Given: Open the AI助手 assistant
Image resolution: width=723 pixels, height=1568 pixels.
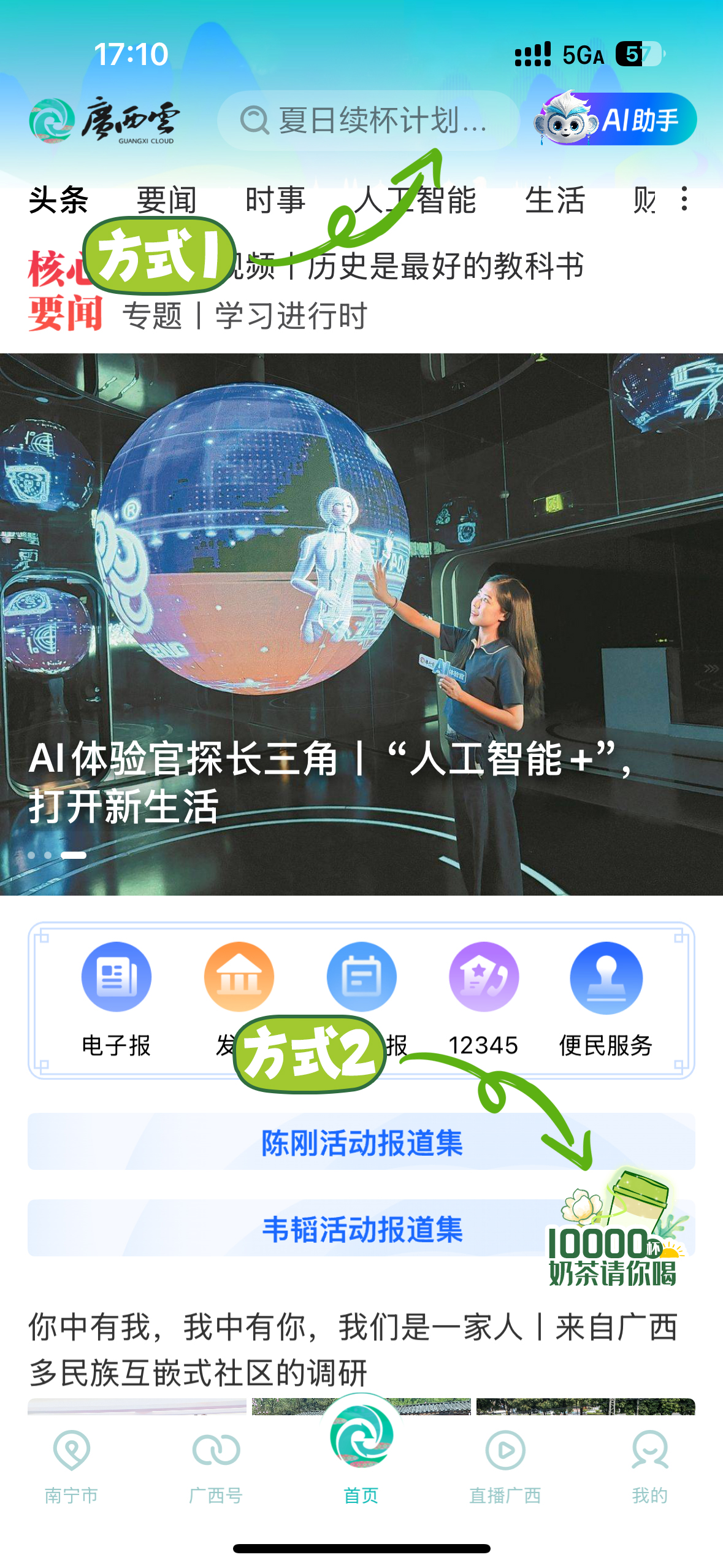Looking at the screenshot, I should [x=615, y=119].
